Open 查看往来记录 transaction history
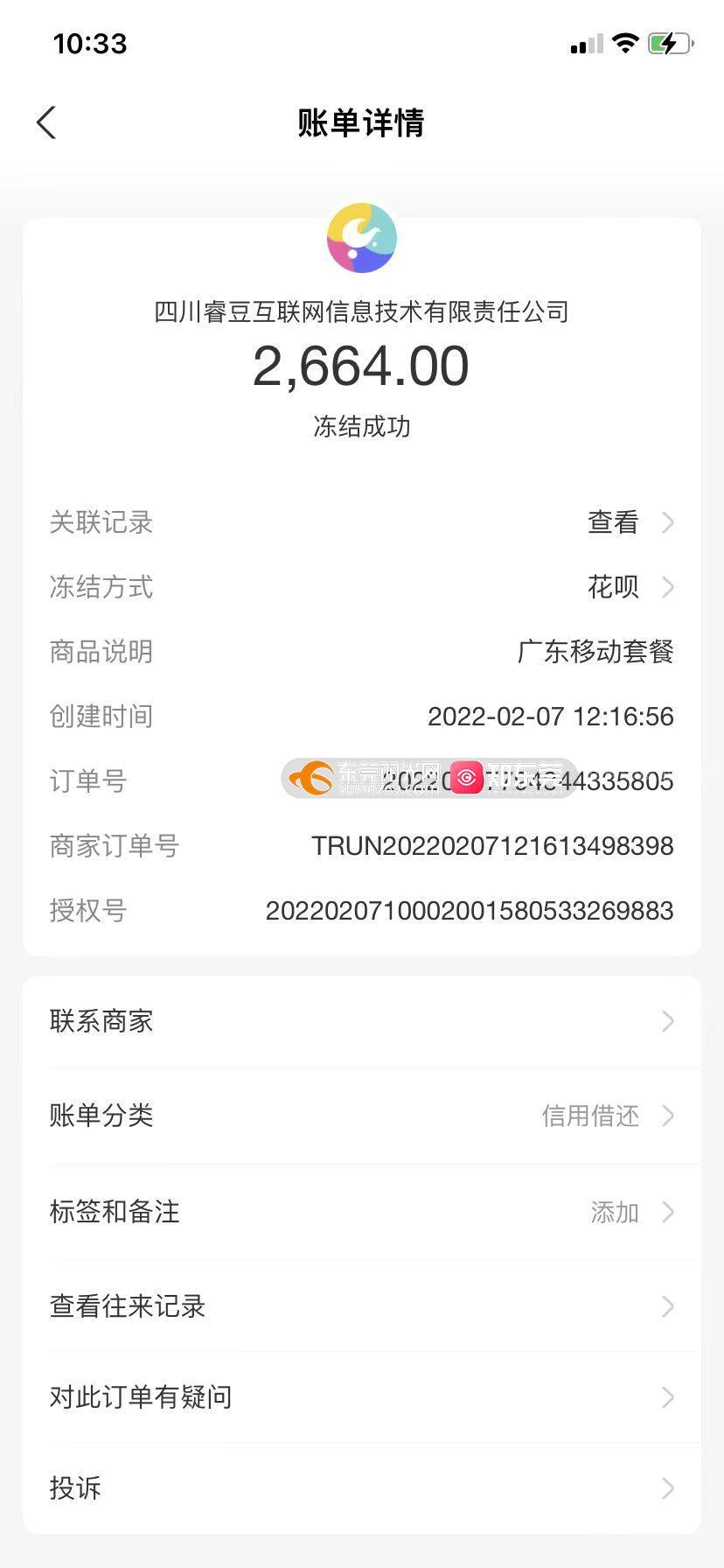Image resolution: width=724 pixels, height=1568 pixels. [x=361, y=1306]
